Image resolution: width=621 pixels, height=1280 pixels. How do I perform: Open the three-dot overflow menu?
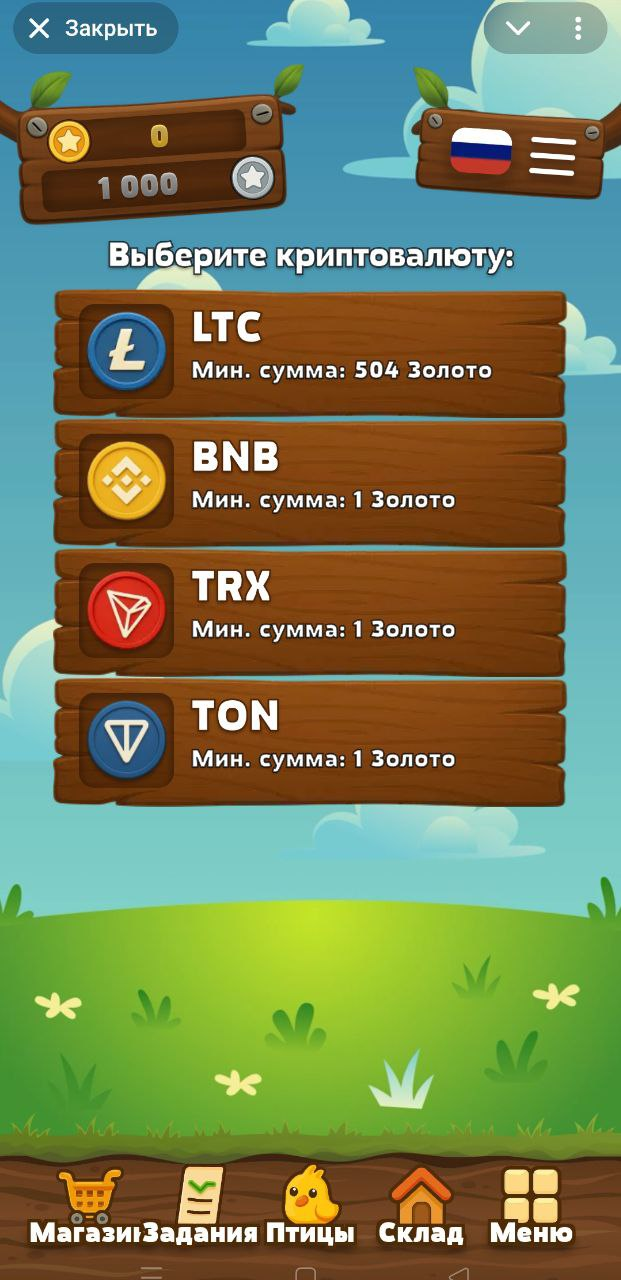tap(578, 28)
